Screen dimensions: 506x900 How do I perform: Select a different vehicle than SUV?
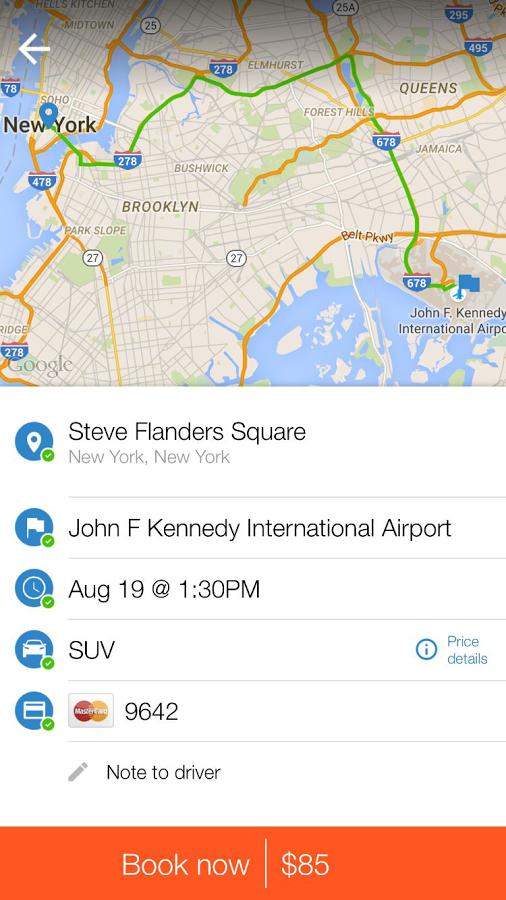(x=207, y=650)
